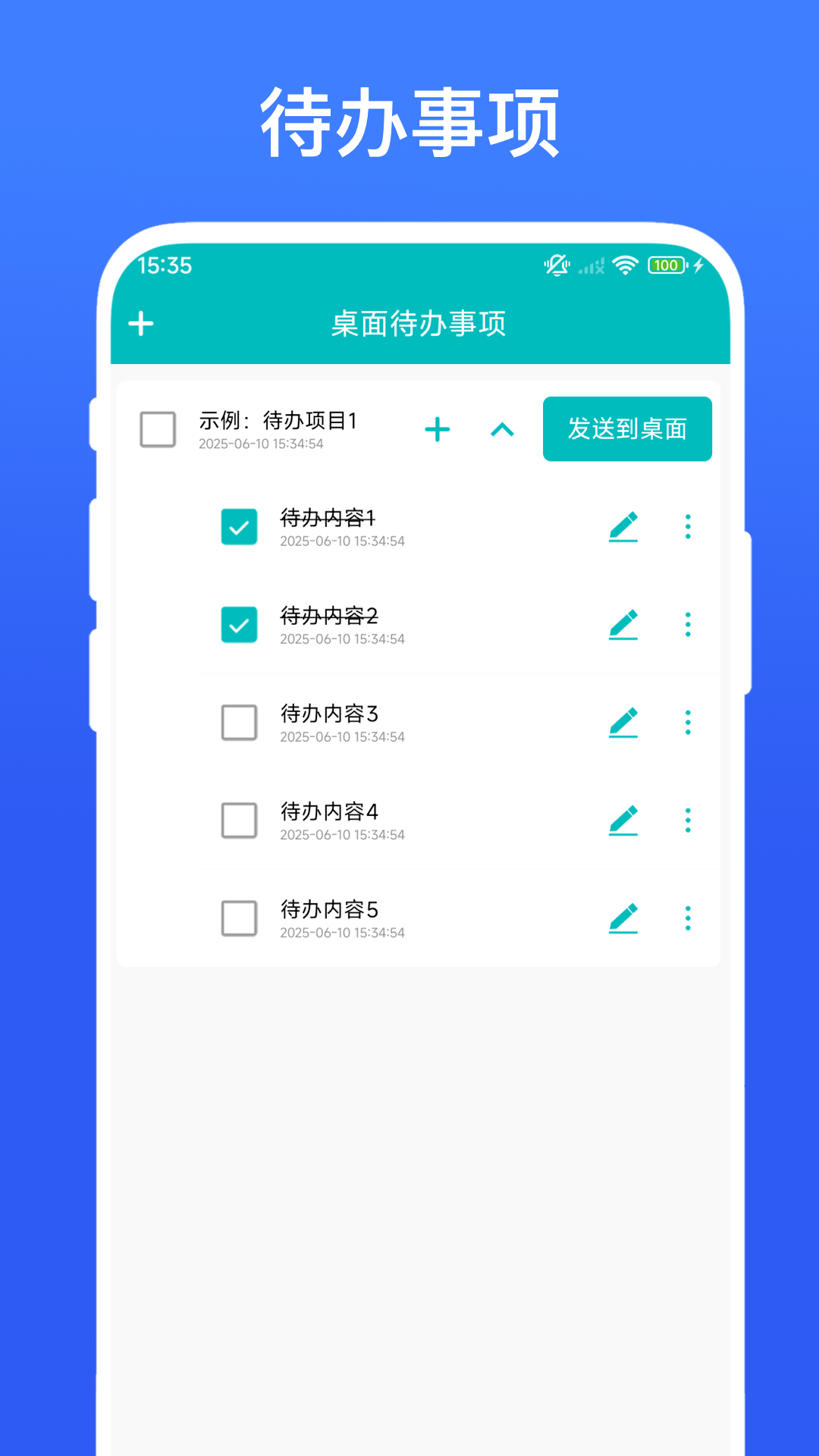The width and height of the screenshot is (819, 1456).
Task: Edit 待办内容3 with its pencil icon
Action: point(623,723)
